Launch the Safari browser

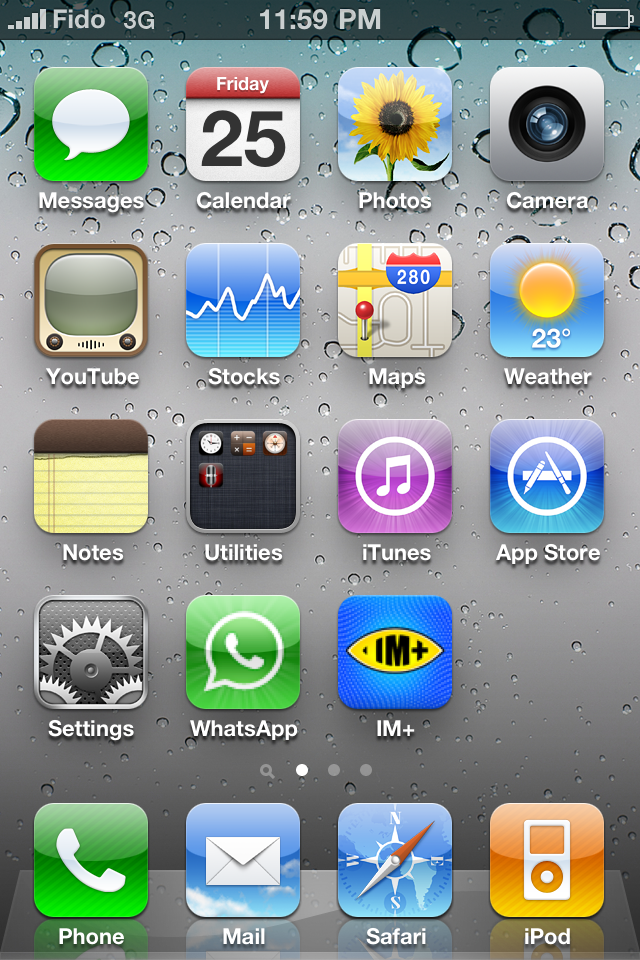(395, 860)
